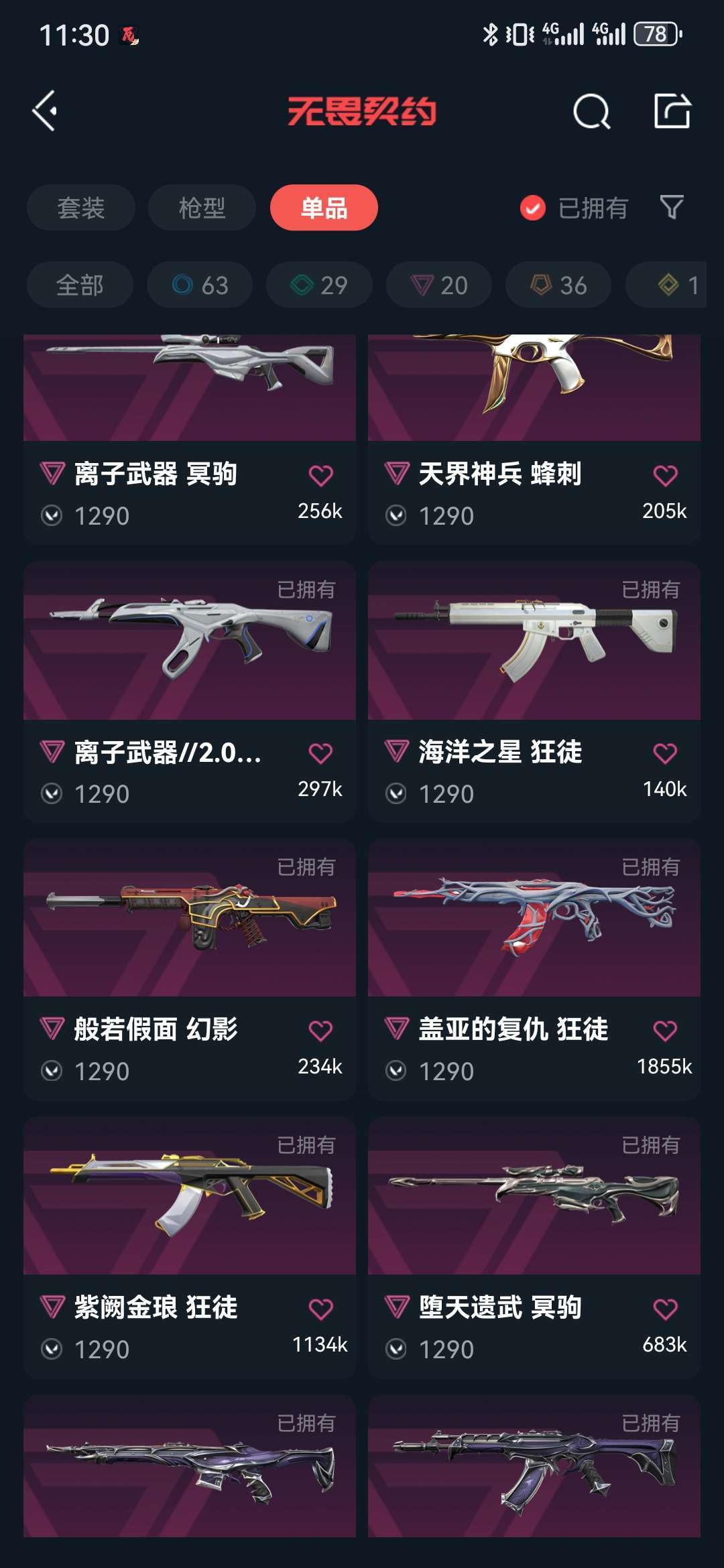Image resolution: width=724 pixels, height=1568 pixels.
Task: Select the 单品 tab
Action: 324,208
